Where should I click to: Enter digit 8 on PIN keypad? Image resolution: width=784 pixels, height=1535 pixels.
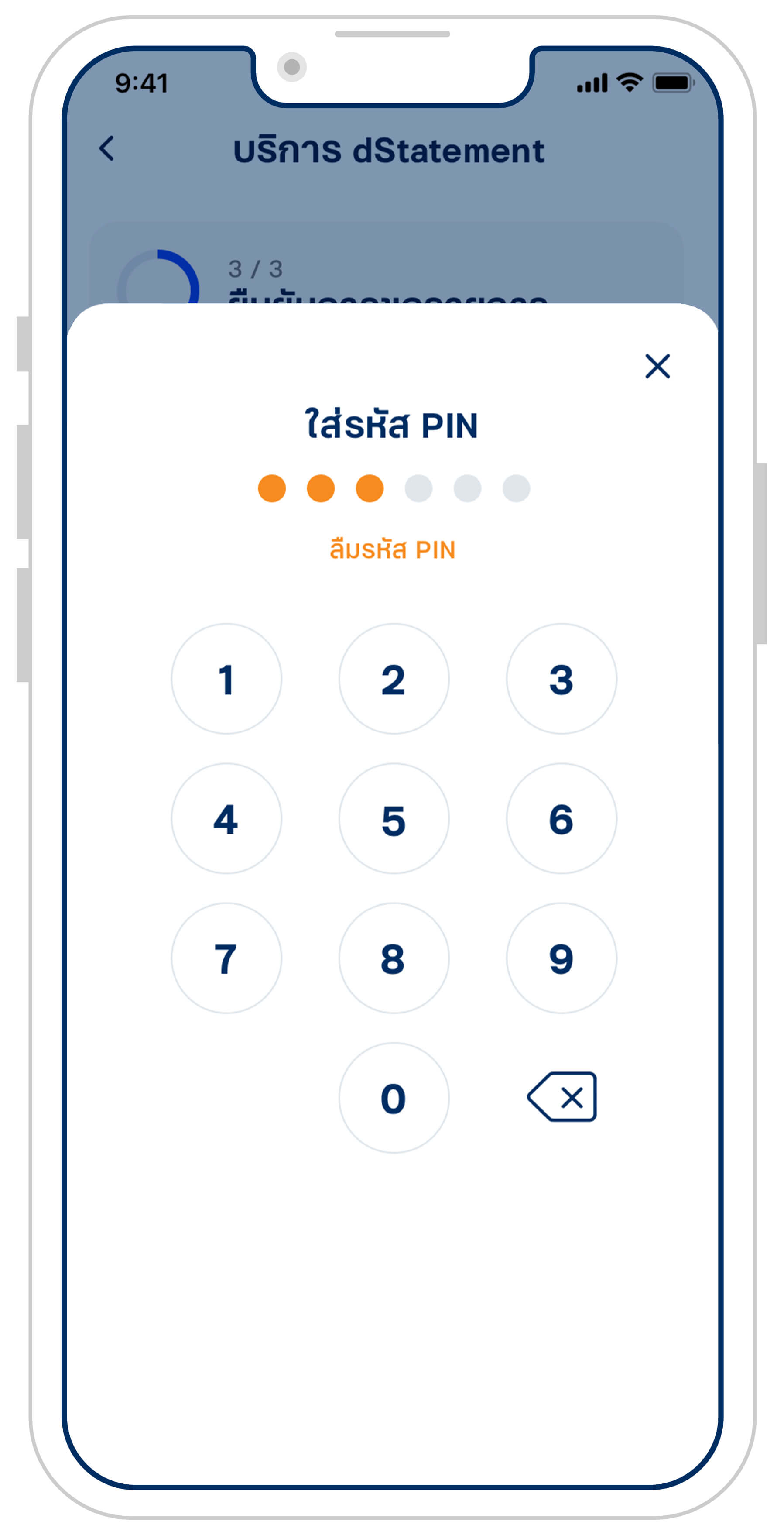(x=394, y=958)
